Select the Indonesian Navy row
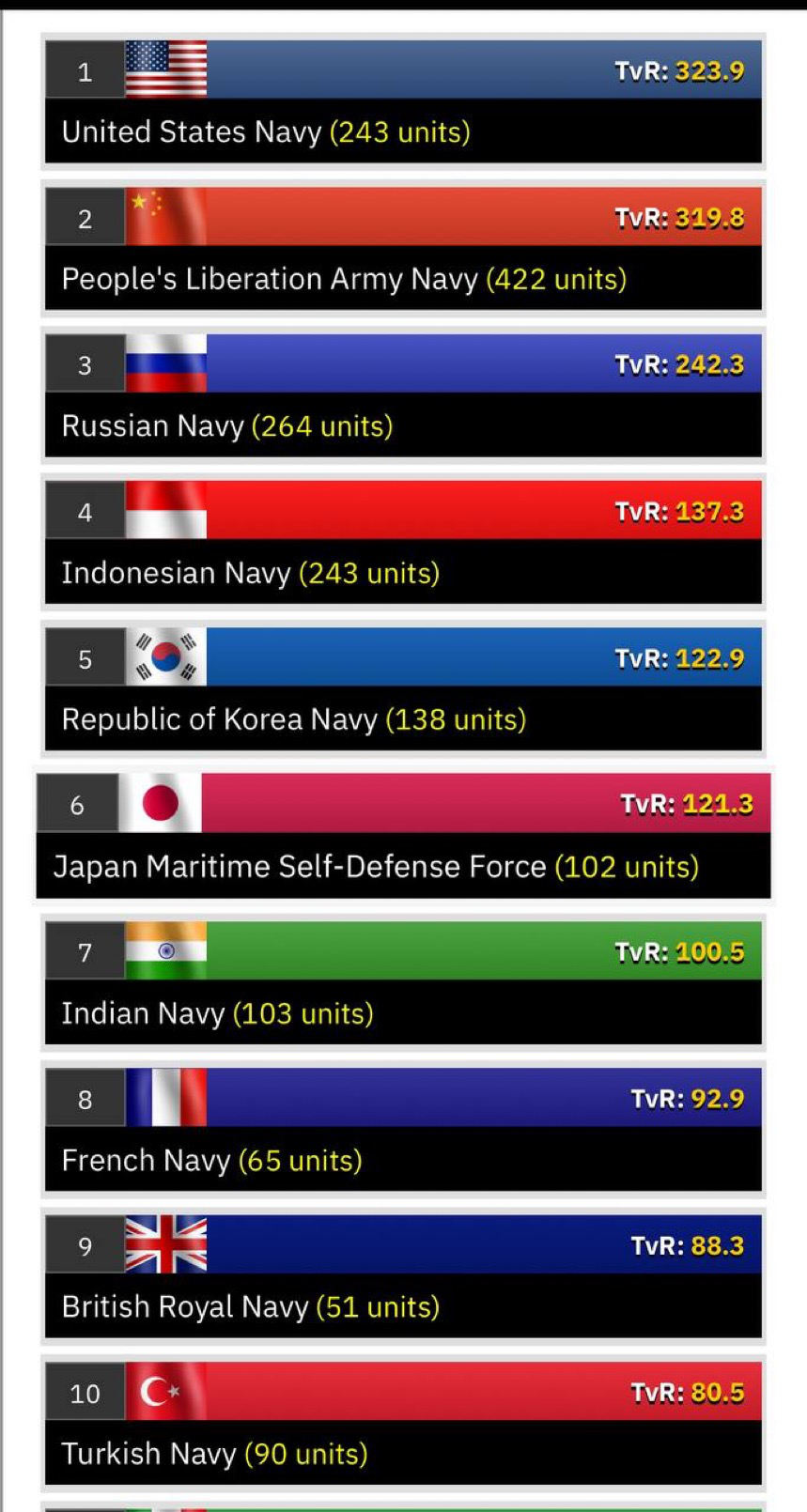This screenshot has height=1512, width=807. (x=403, y=542)
